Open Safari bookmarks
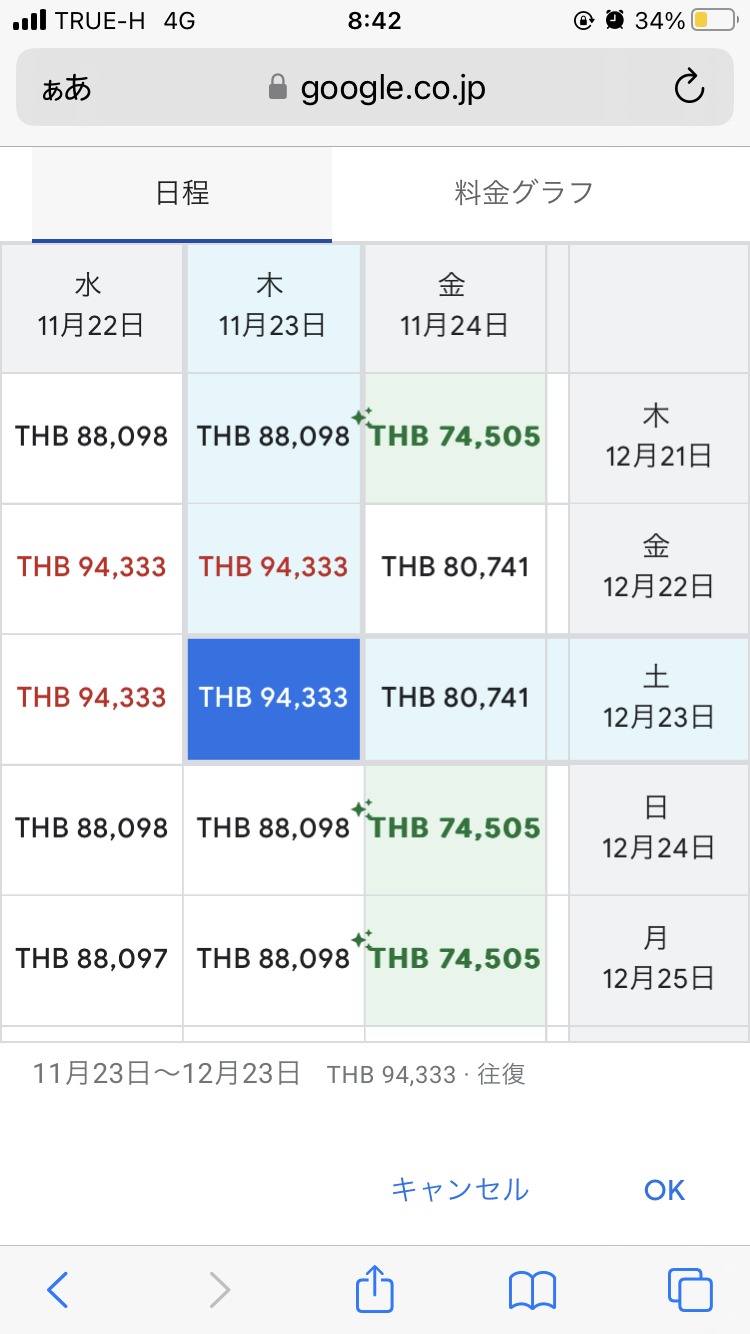 click(x=532, y=1290)
